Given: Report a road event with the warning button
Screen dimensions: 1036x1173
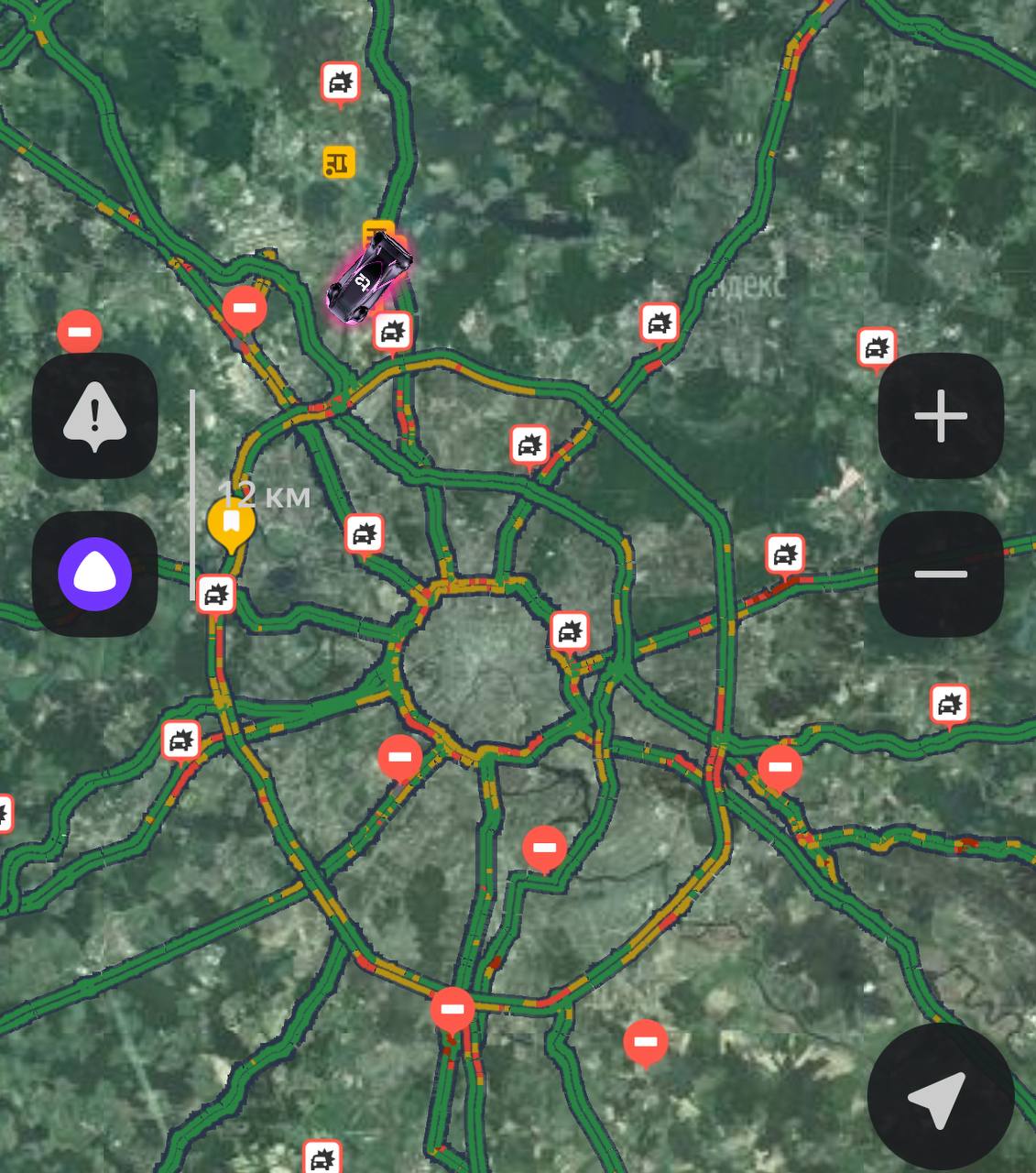Looking at the screenshot, I should click(94, 416).
